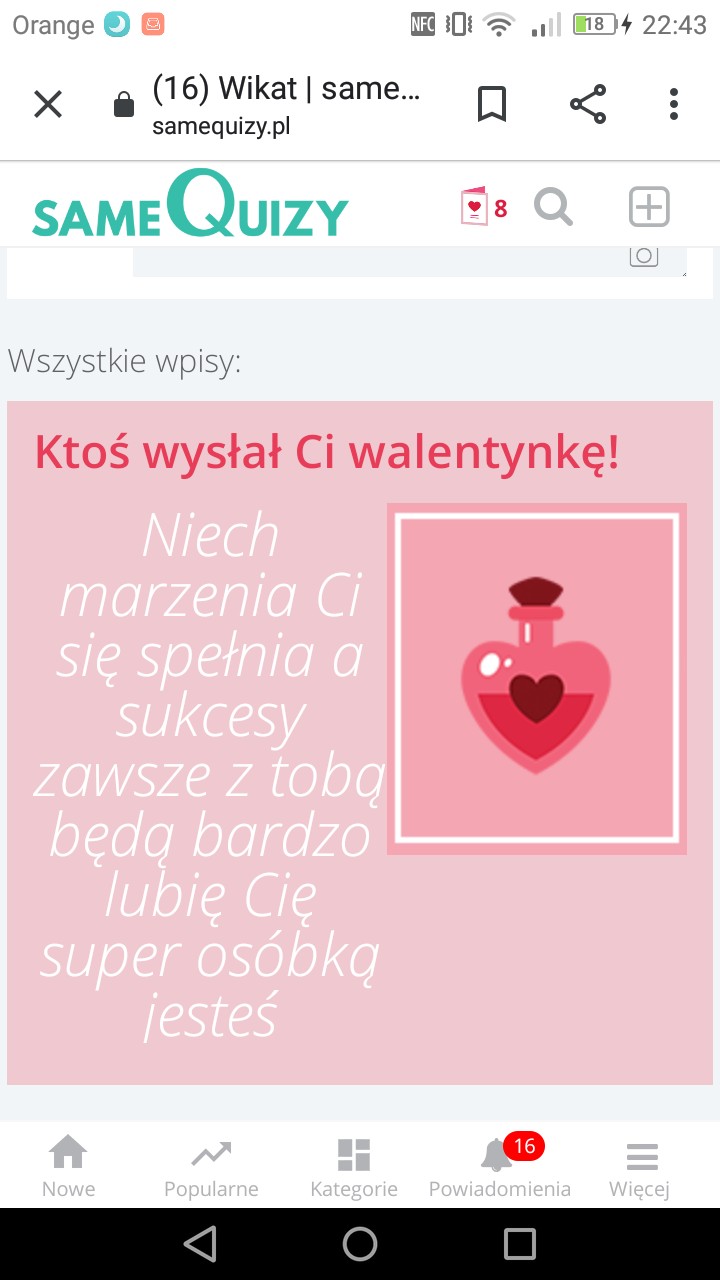Open the Więcej menu
This screenshot has height=1280, width=720.
(640, 1167)
